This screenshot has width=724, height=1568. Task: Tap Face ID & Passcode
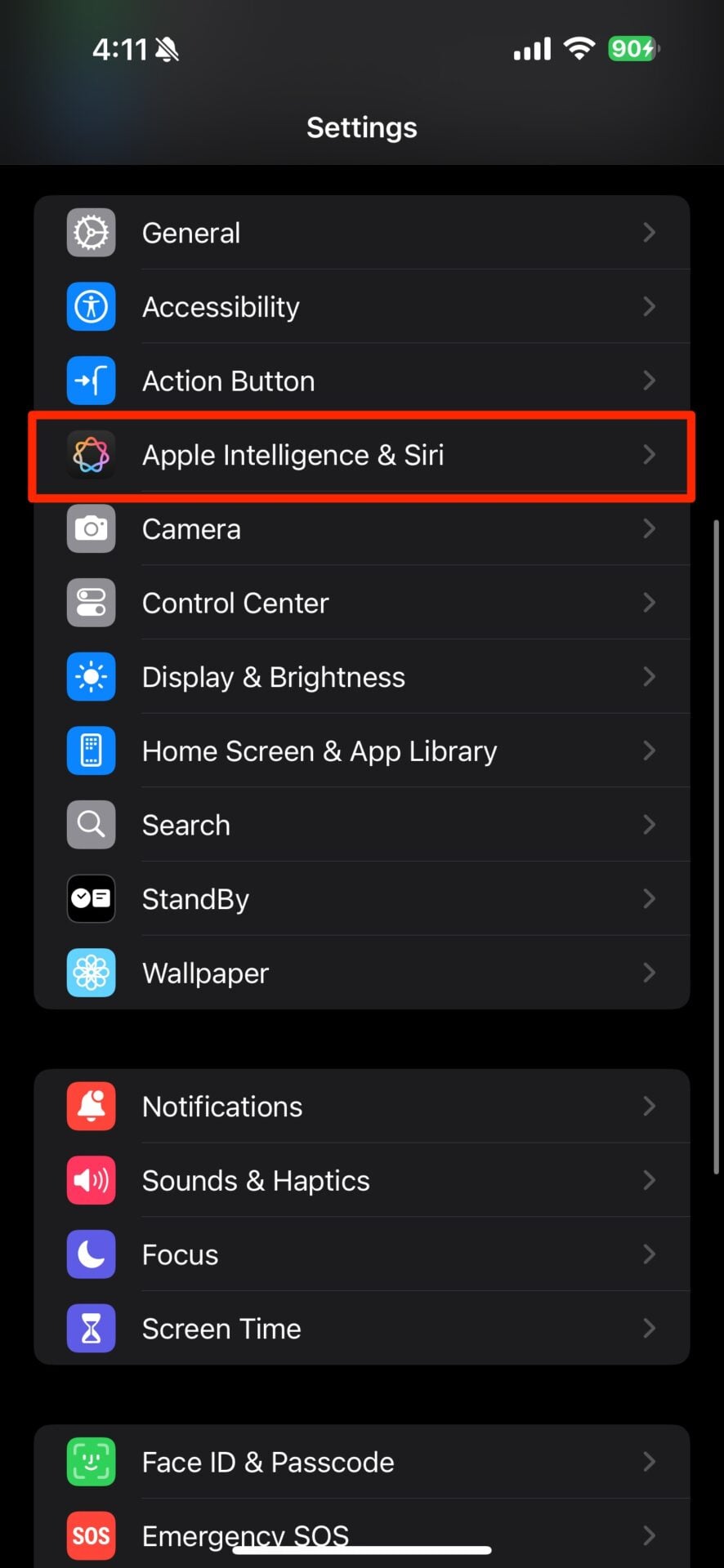point(361,1462)
